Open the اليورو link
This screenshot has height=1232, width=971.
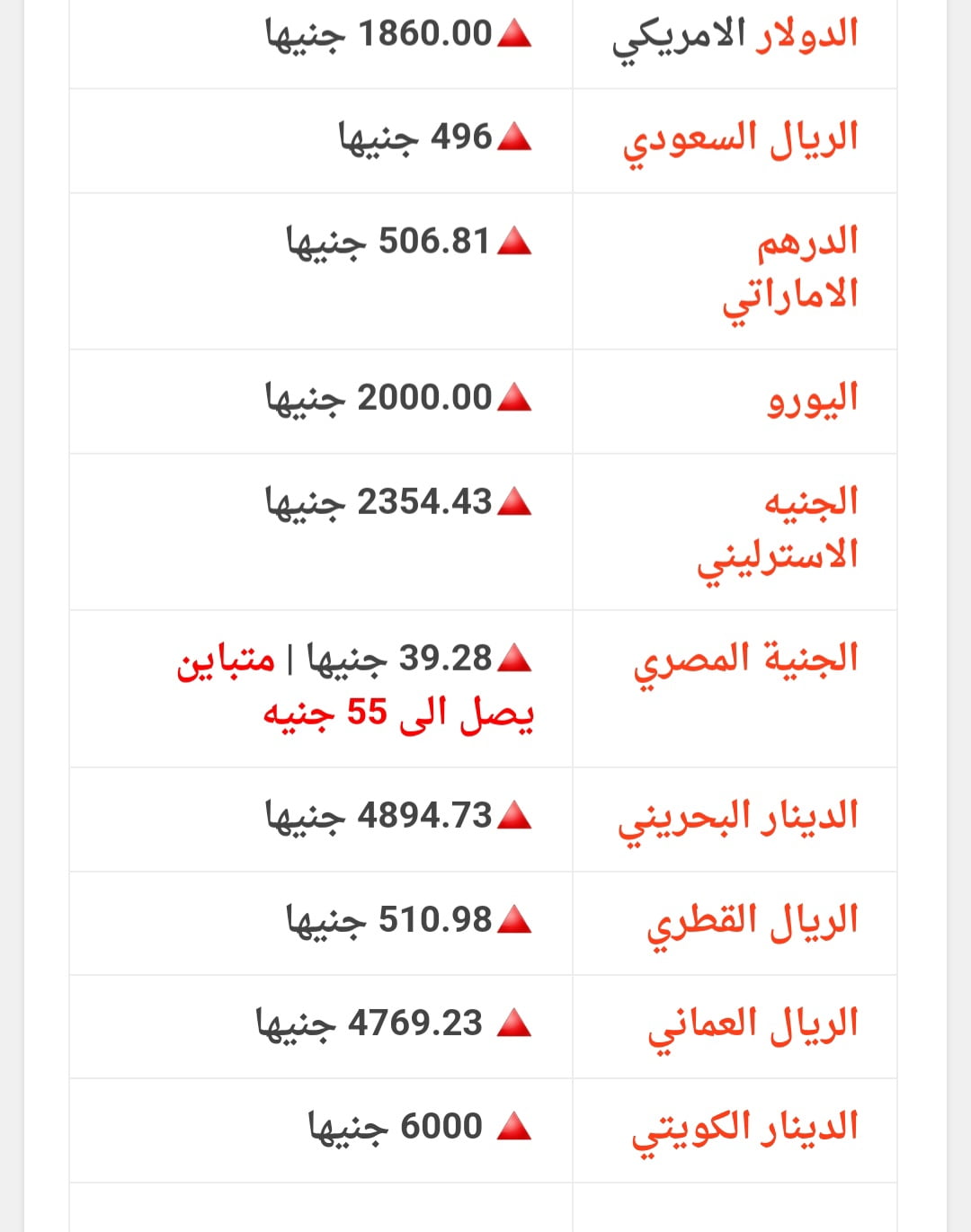tap(813, 400)
